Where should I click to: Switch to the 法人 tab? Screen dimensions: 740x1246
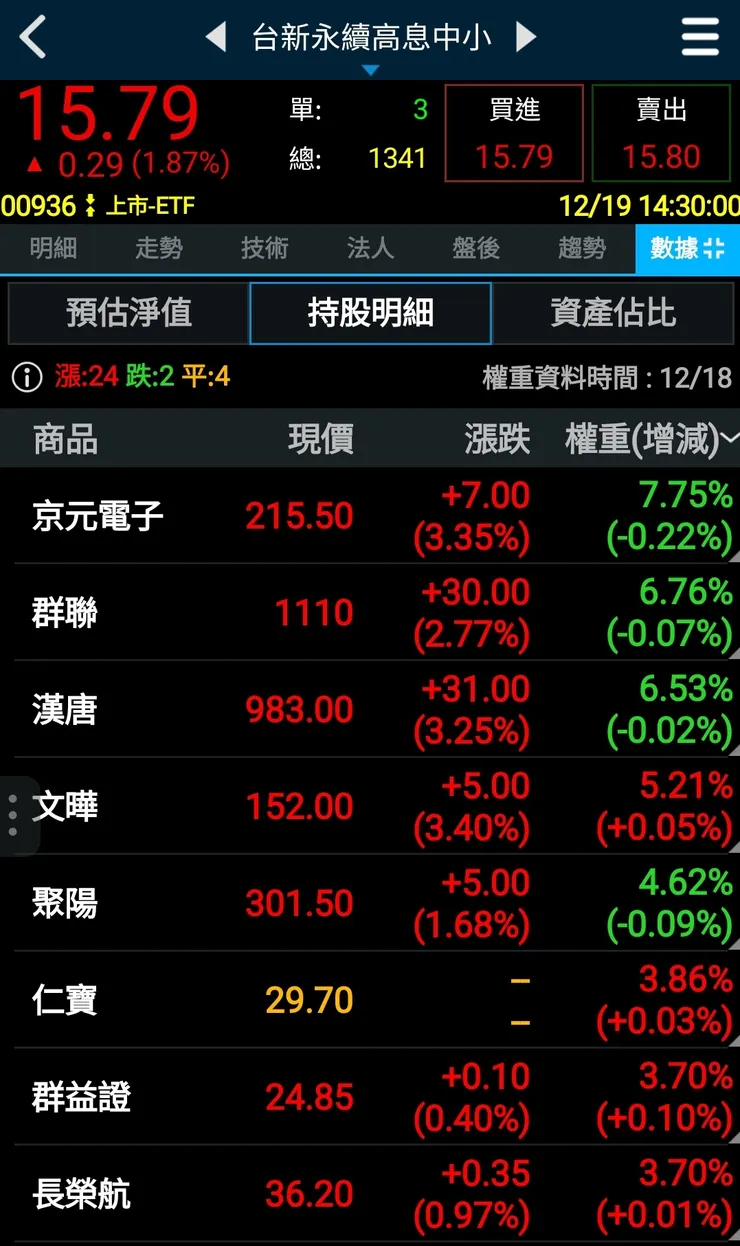click(x=369, y=249)
